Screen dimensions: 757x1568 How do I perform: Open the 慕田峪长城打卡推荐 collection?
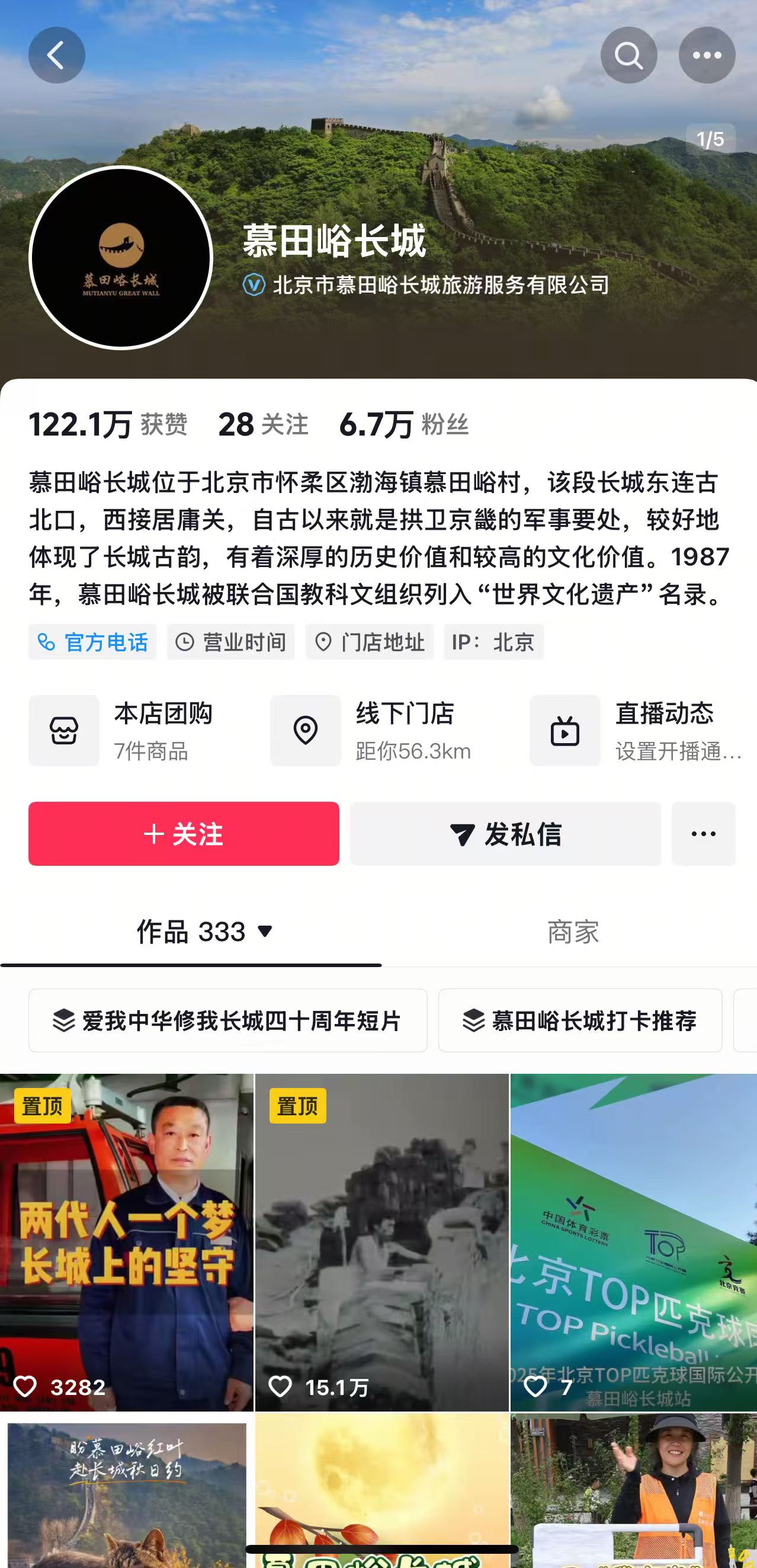(x=580, y=1020)
